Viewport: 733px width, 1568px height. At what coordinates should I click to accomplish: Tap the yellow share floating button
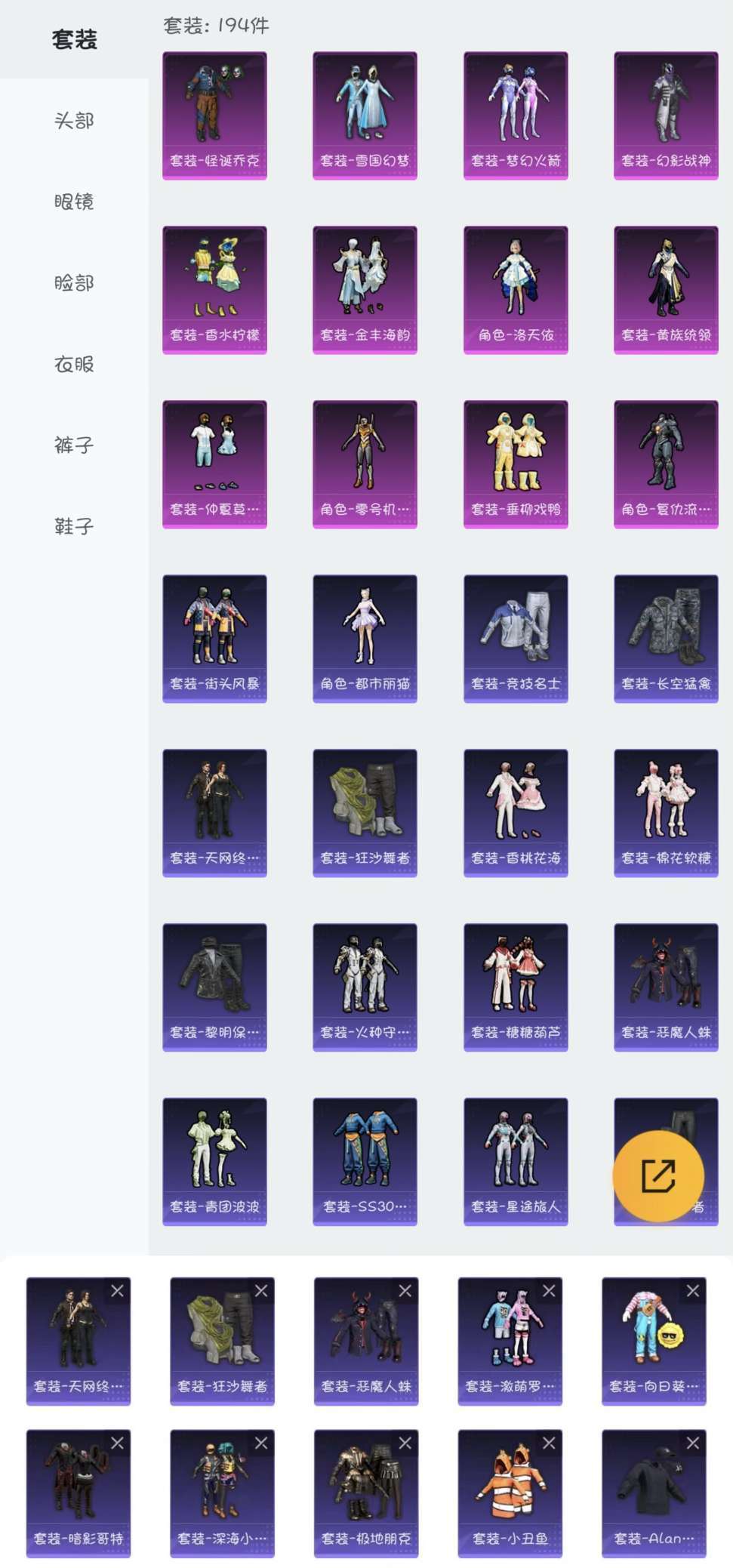point(658,1175)
